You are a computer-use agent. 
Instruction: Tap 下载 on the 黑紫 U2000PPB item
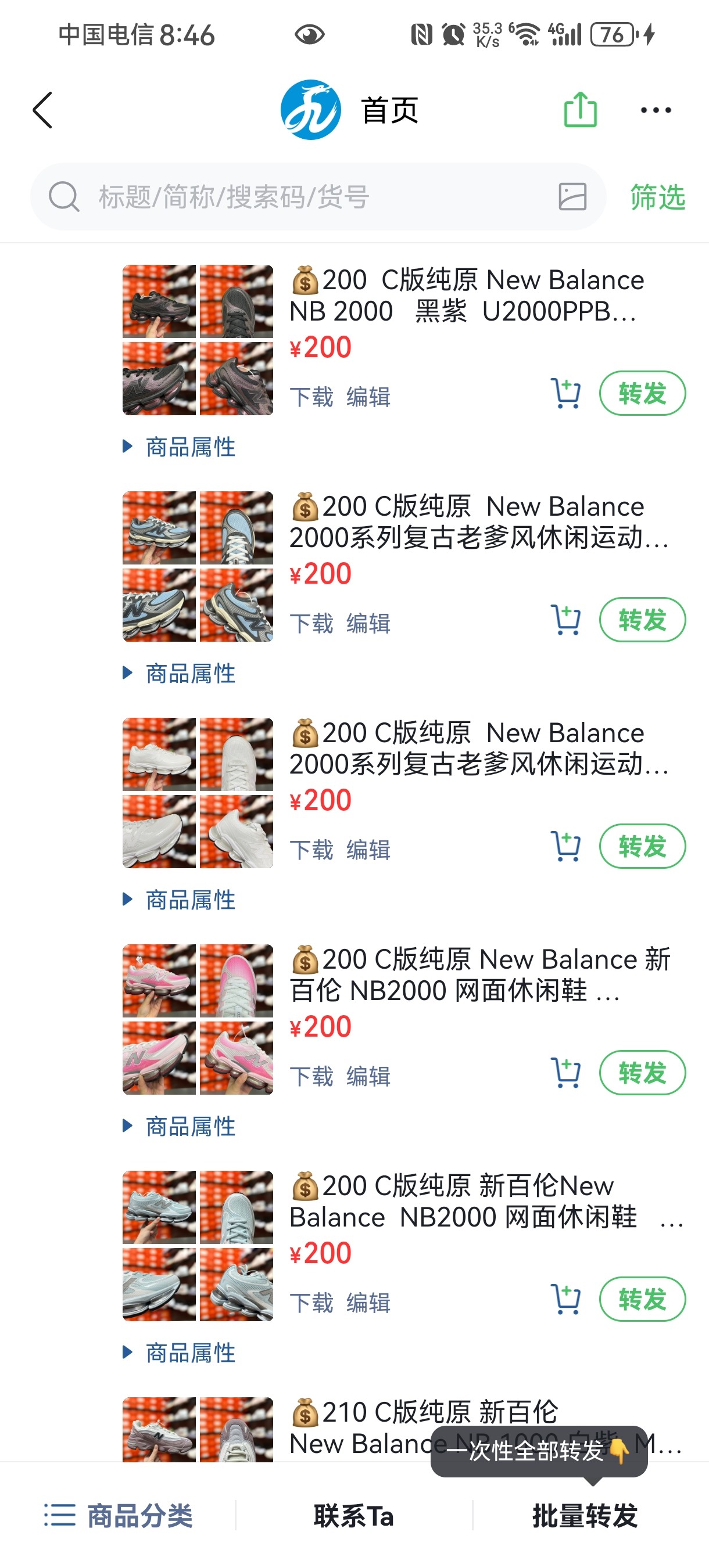point(311,397)
